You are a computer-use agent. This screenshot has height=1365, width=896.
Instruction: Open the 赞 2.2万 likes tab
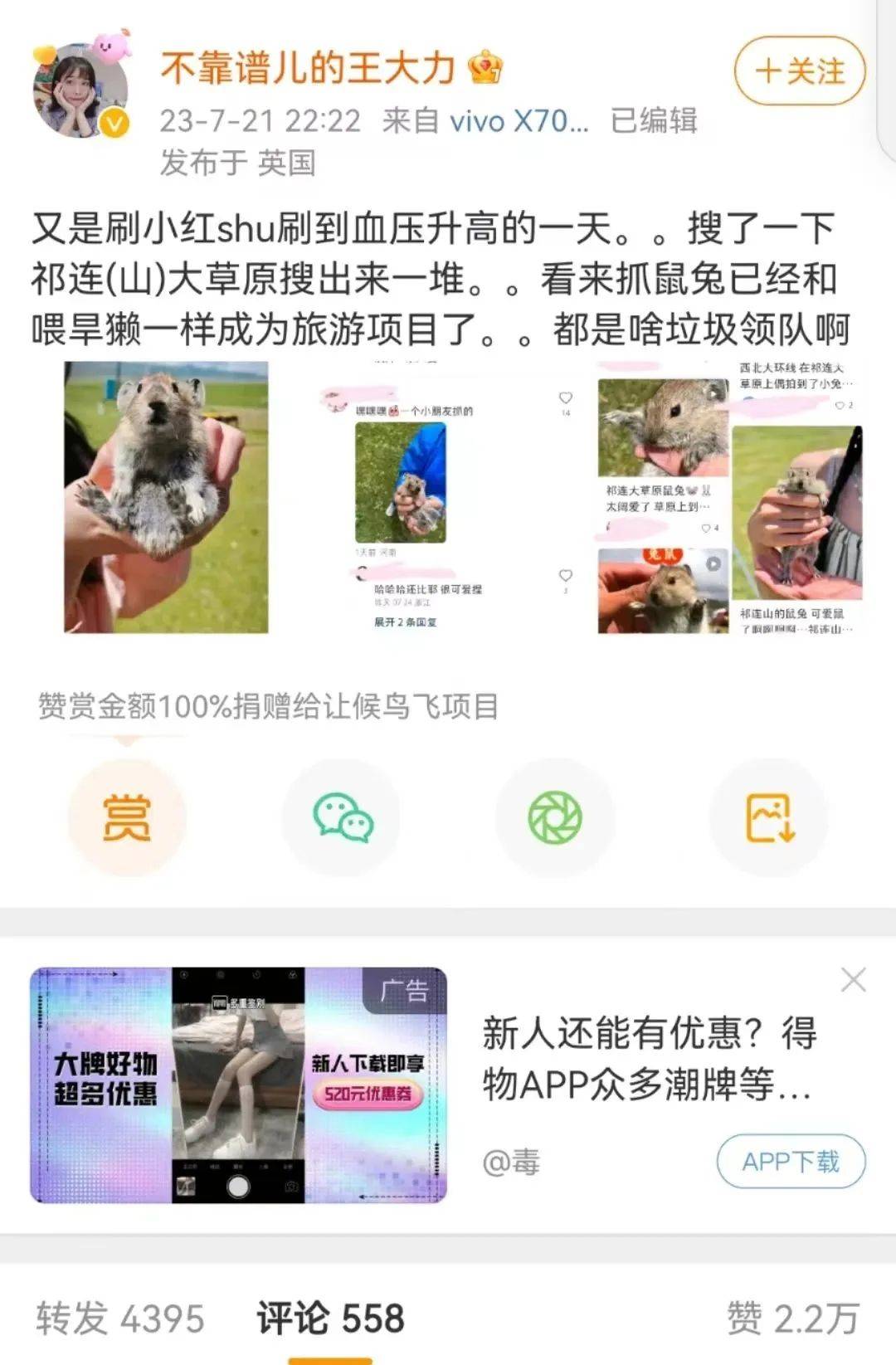792,1318
